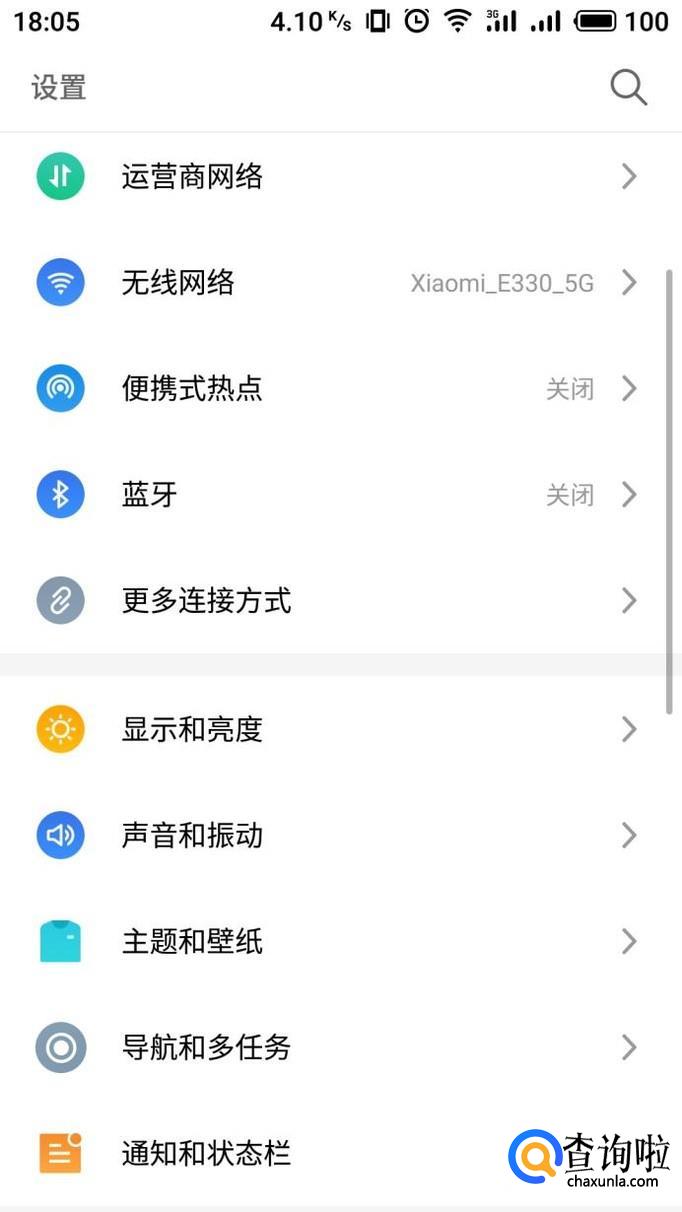Image resolution: width=682 pixels, height=1212 pixels.
Task: Open the settings search icon
Action: coord(628,88)
